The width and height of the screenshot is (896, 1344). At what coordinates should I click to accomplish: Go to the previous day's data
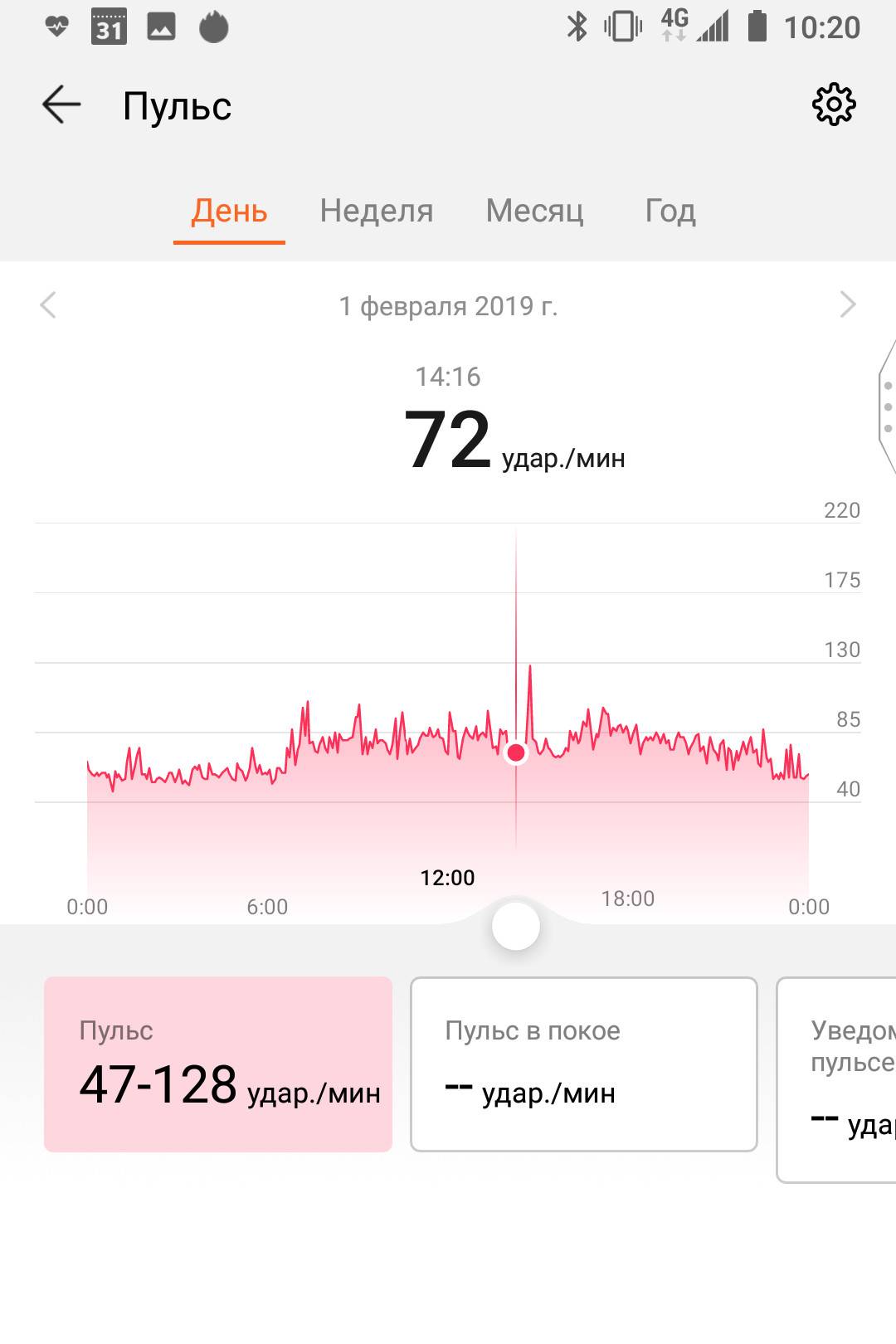click(x=48, y=305)
